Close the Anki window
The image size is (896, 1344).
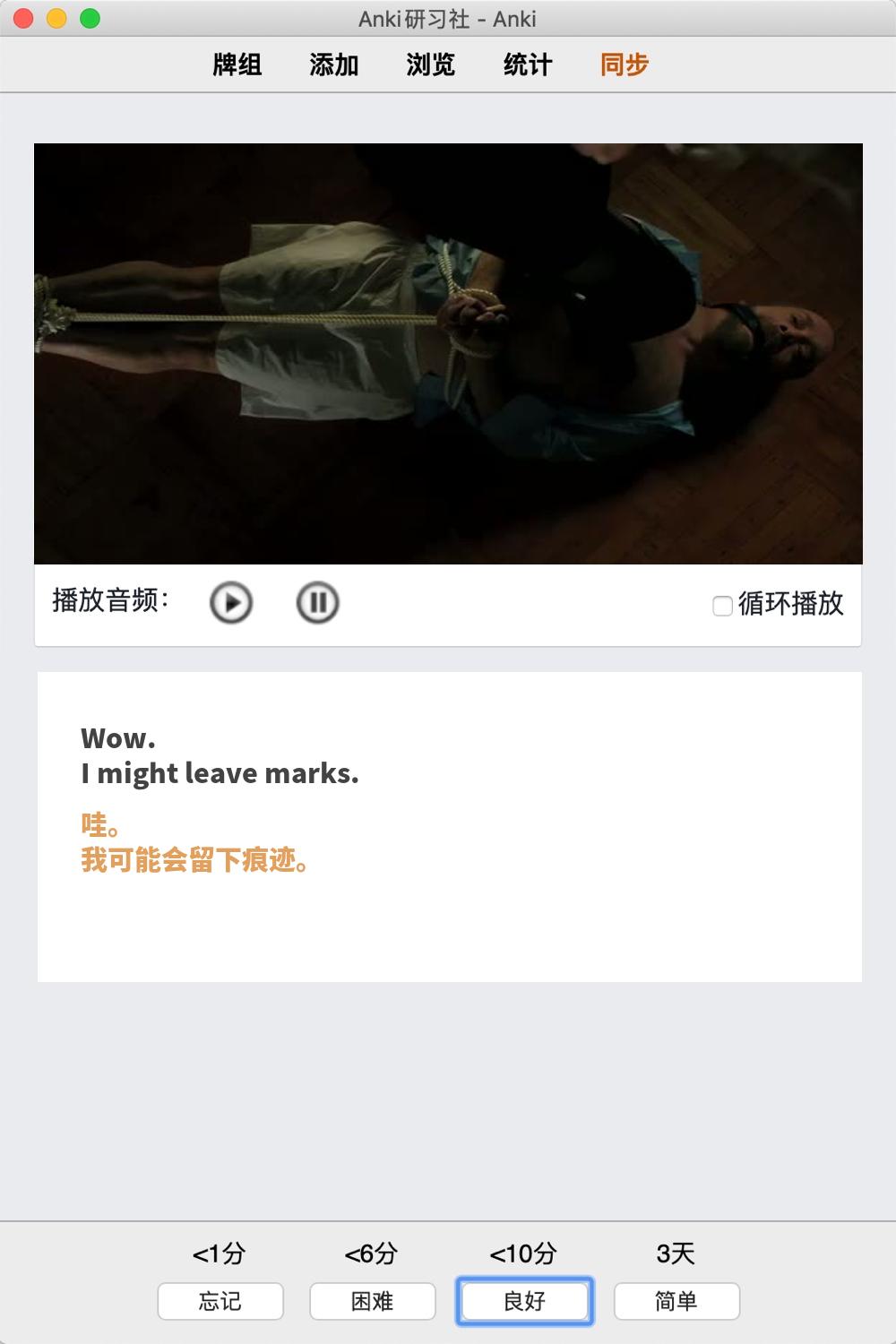(24, 19)
